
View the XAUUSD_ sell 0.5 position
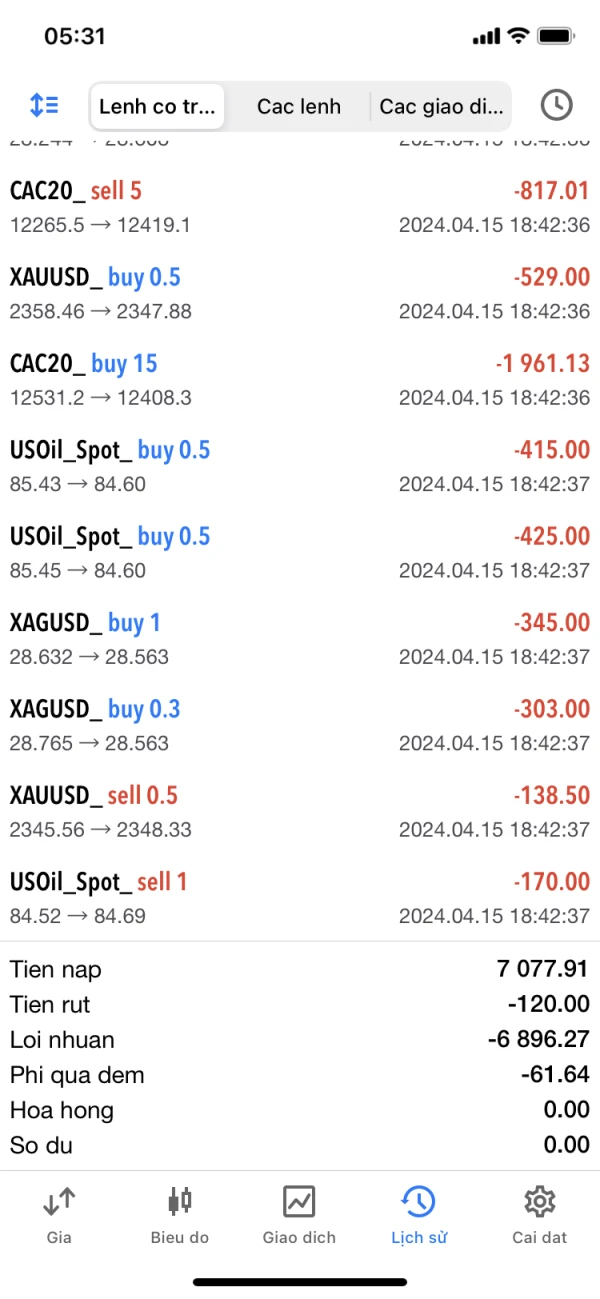300,812
